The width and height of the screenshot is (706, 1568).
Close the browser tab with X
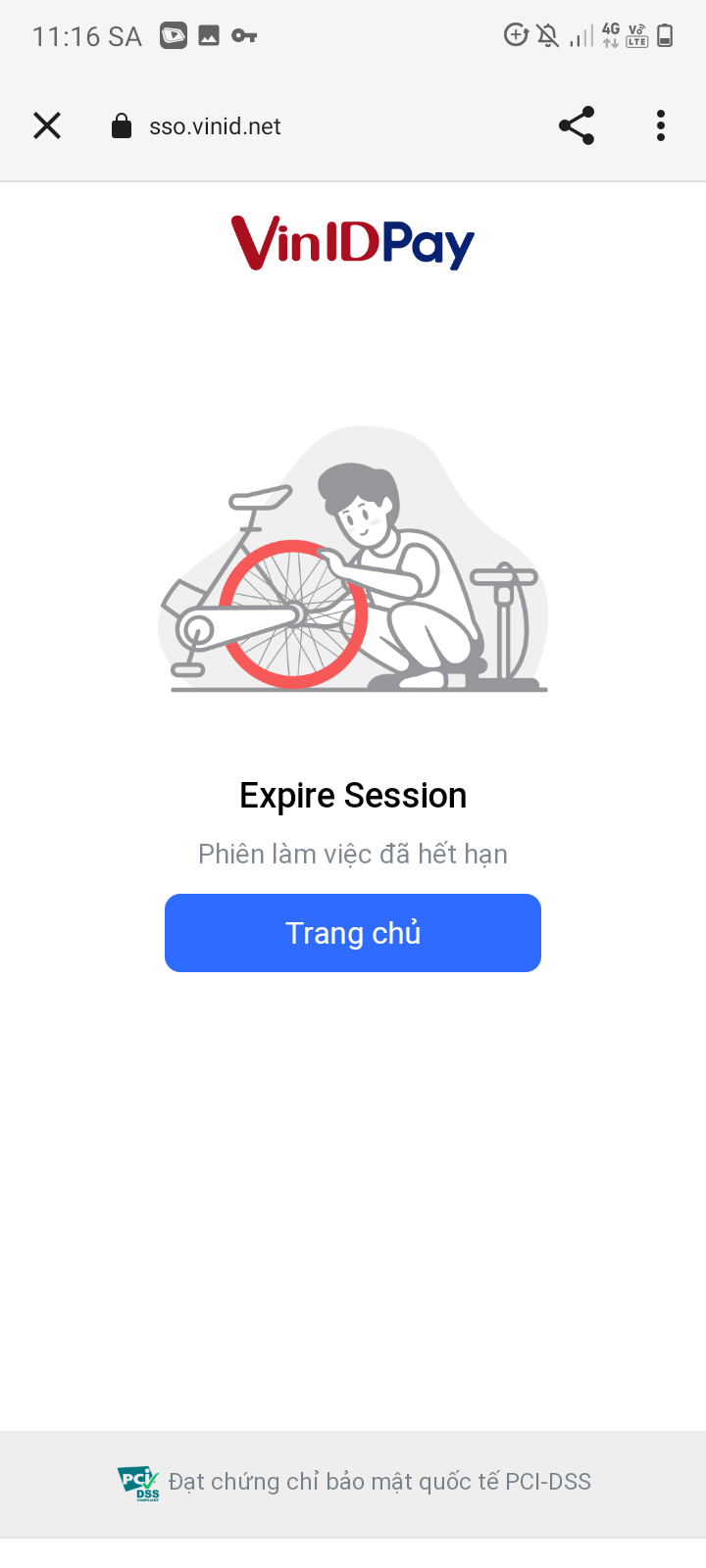pos(47,126)
